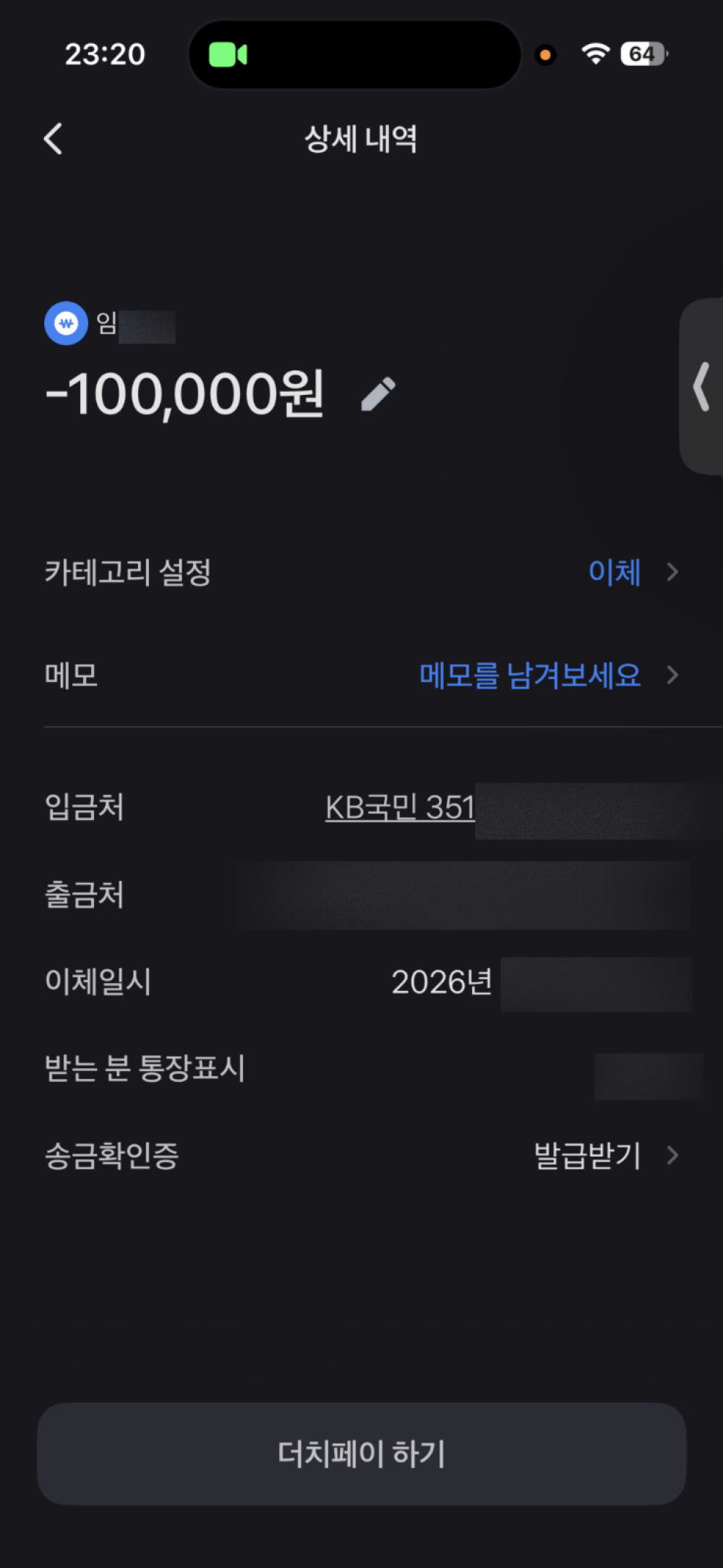Viewport: 723px width, 1568px height.
Task: Open 카테고리 설정 to change 이체
Action: (x=361, y=572)
